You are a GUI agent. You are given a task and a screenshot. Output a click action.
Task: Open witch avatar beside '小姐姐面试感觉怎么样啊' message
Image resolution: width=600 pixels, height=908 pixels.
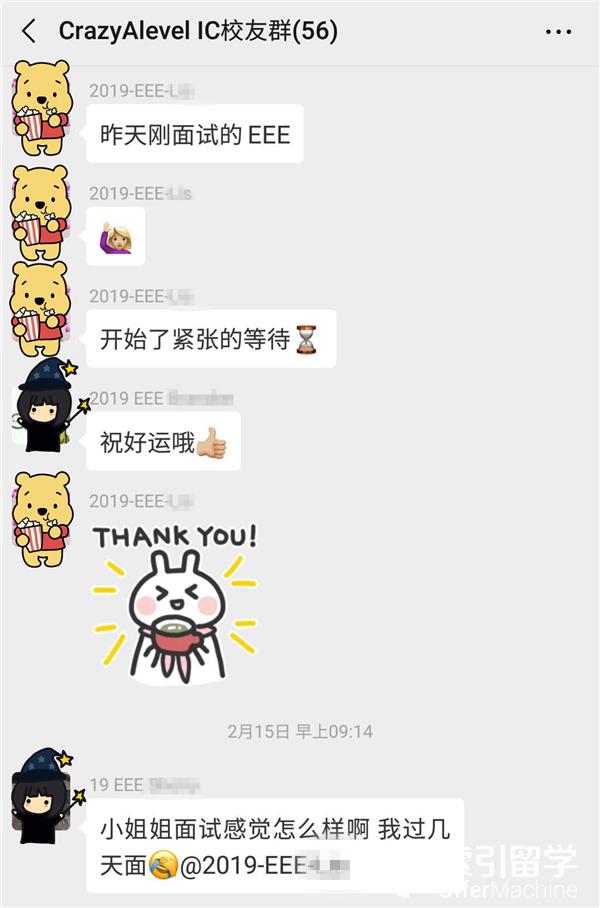pyautogui.click(x=43, y=792)
